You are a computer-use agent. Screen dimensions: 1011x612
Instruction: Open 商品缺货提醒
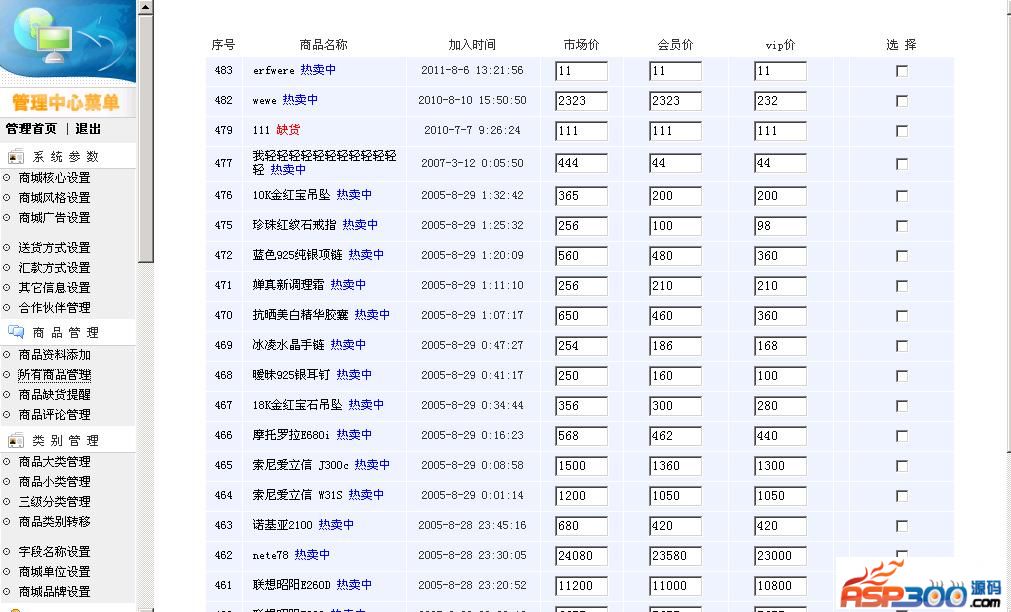(x=54, y=395)
